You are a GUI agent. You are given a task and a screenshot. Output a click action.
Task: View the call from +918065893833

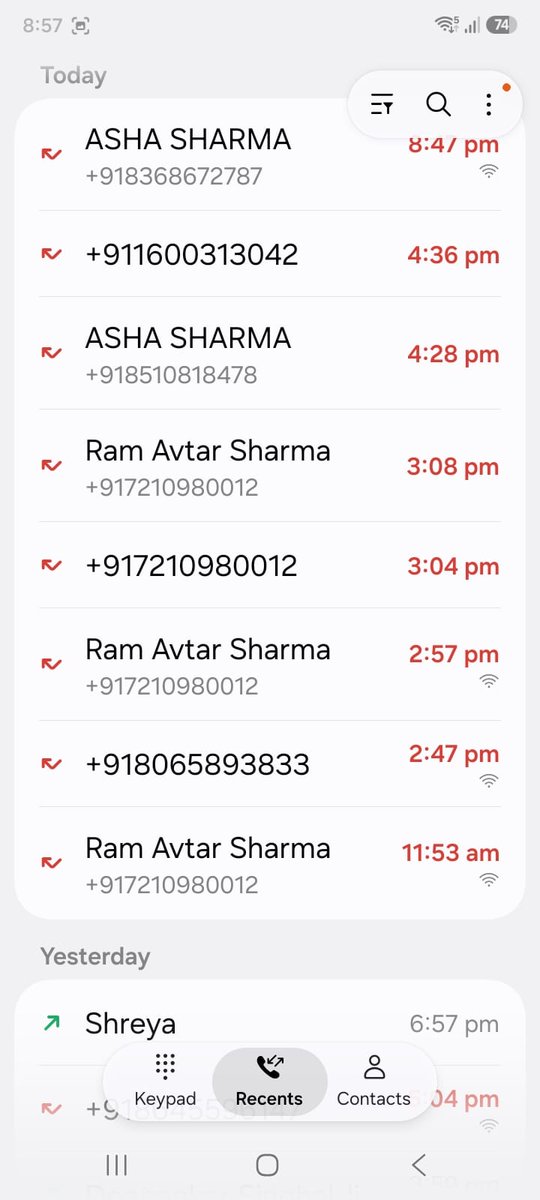(270, 764)
